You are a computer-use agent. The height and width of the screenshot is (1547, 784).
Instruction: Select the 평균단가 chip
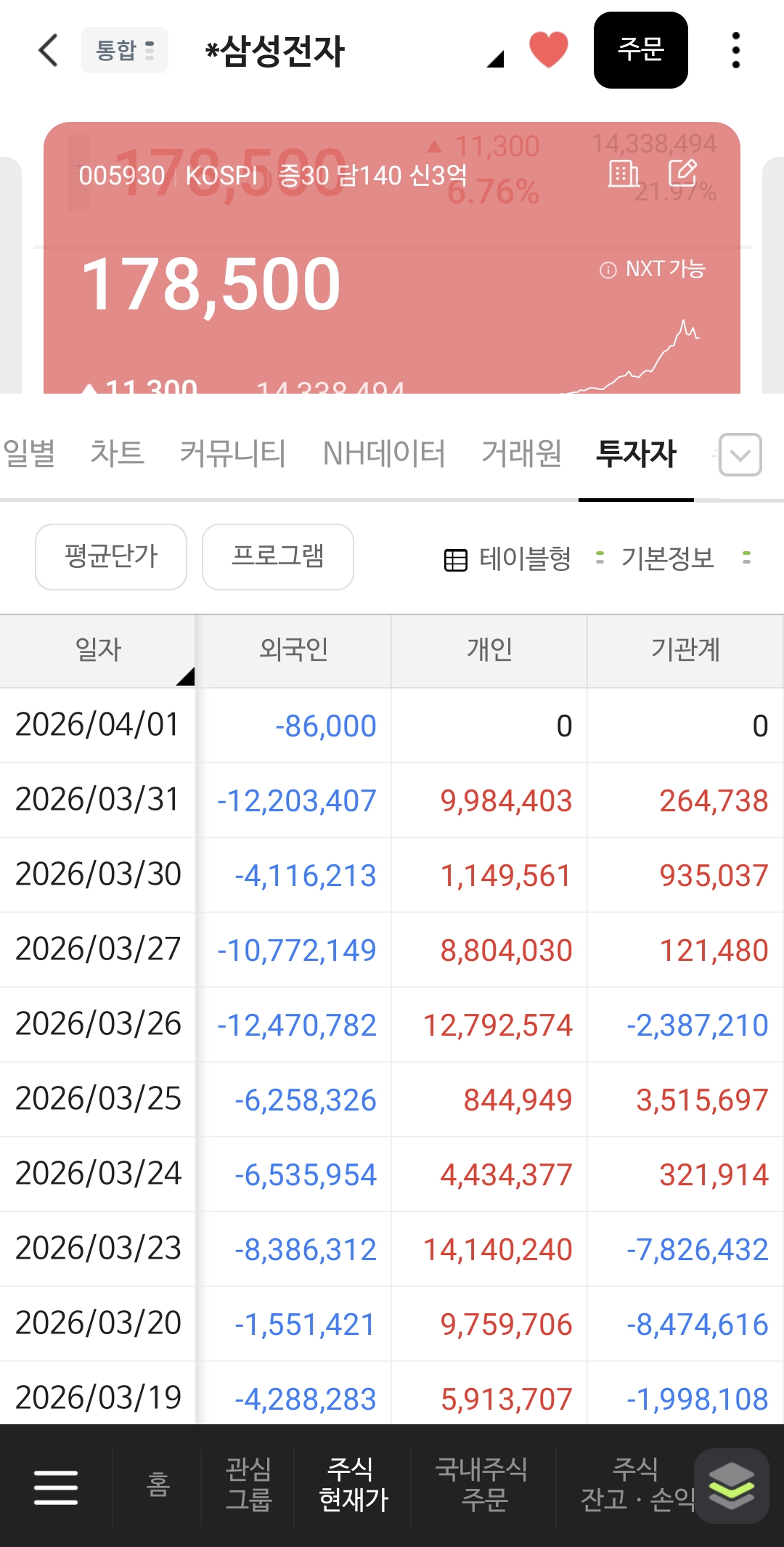pyautogui.click(x=111, y=557)
